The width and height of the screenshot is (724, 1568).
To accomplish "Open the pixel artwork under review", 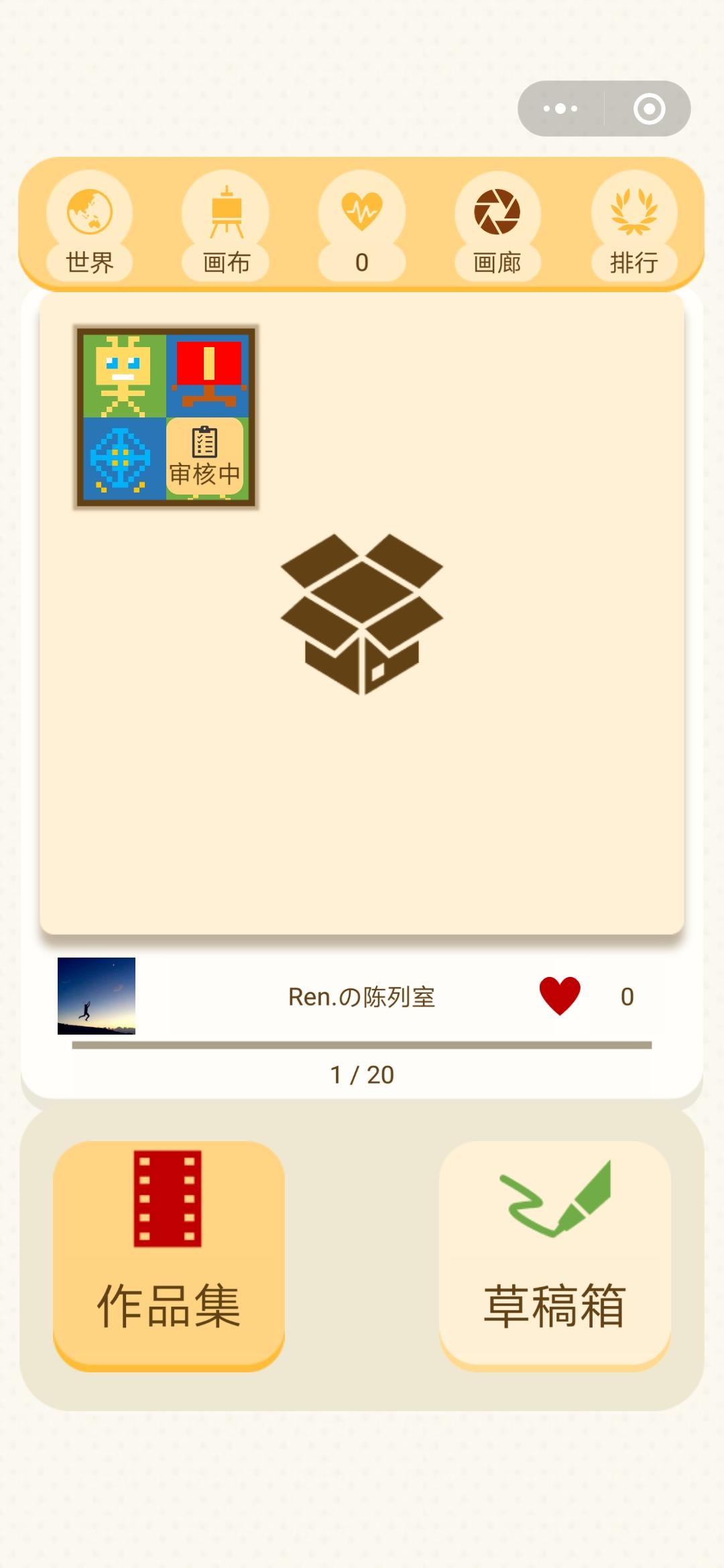I will [x=166, y=417].
